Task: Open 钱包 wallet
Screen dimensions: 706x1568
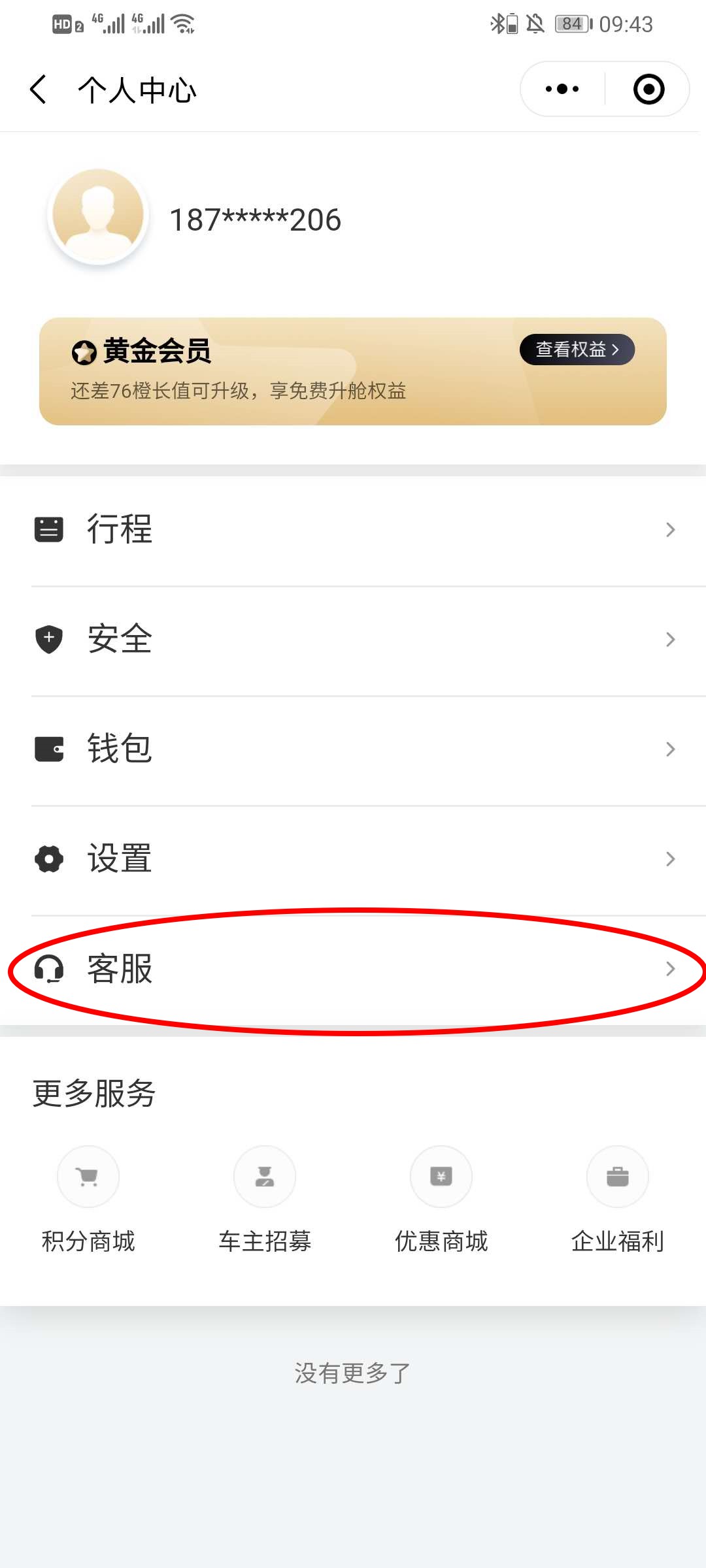Action: [x=353, y=749]
